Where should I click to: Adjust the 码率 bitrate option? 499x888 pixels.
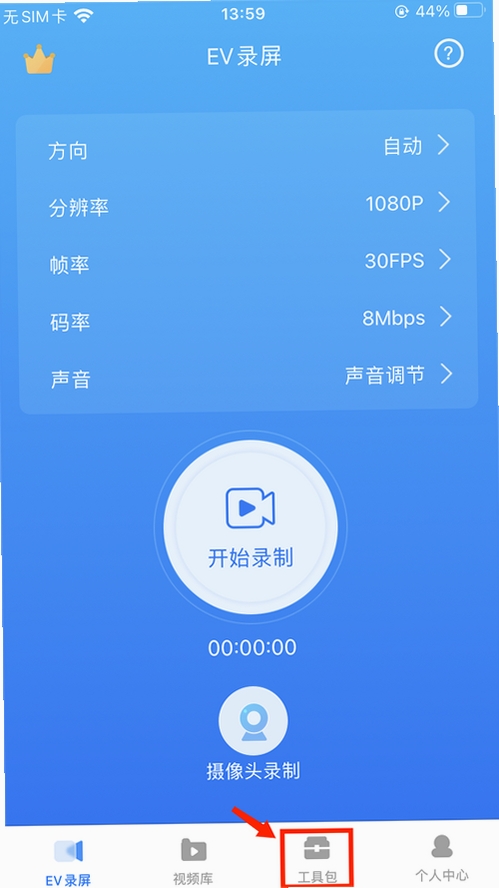click(249, 319)
